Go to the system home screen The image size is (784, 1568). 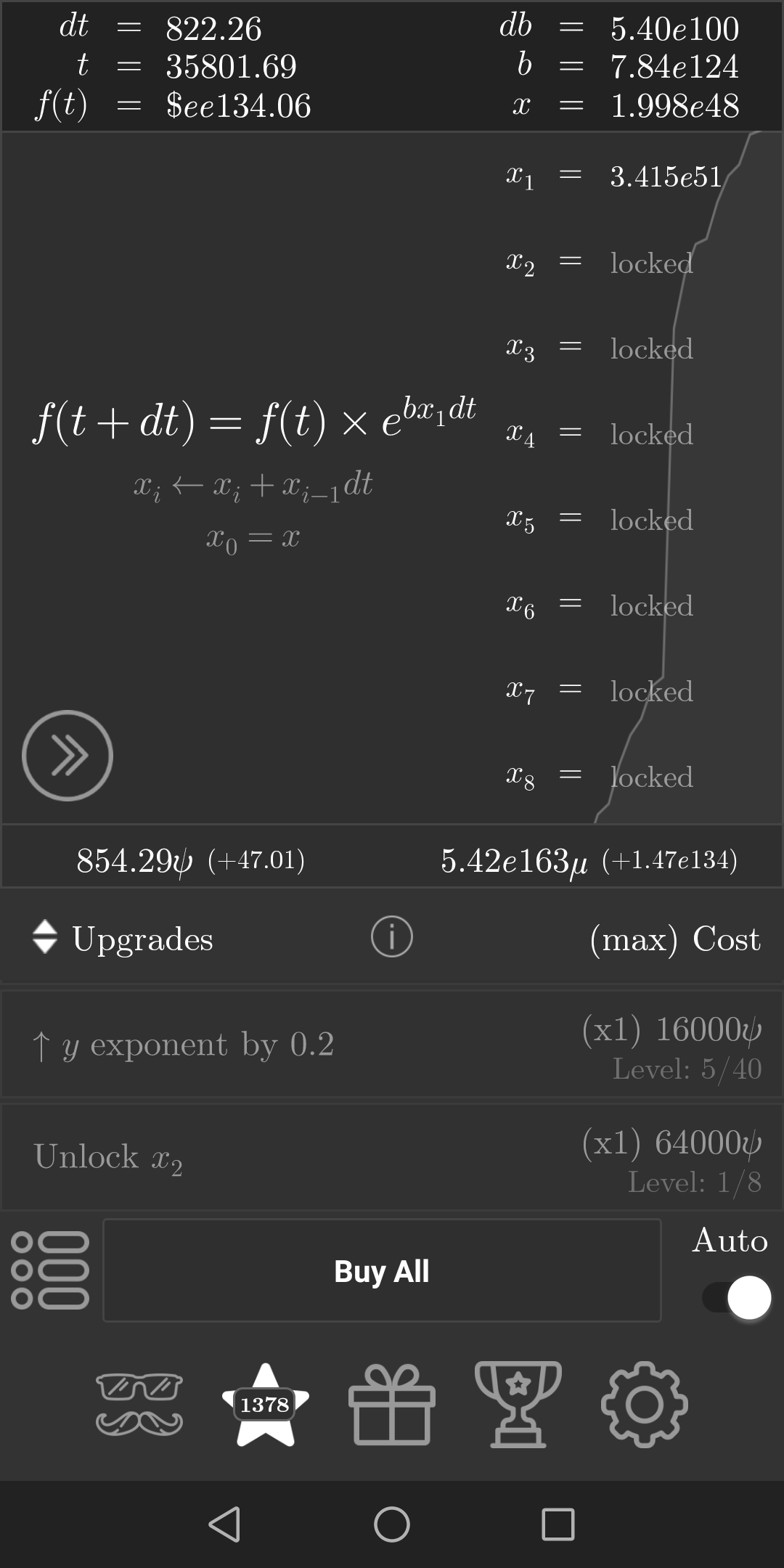[392, 1524]
